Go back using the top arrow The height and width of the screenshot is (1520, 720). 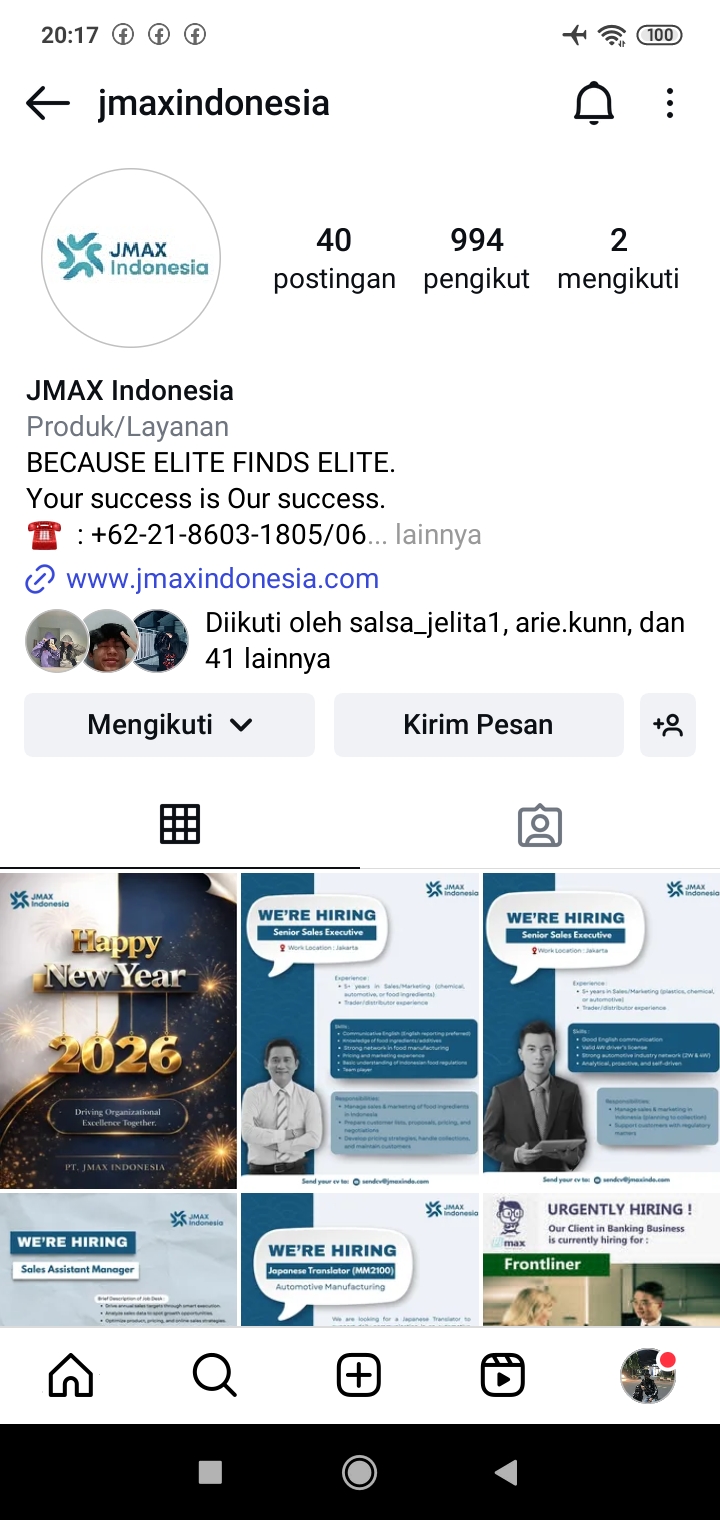47,103
